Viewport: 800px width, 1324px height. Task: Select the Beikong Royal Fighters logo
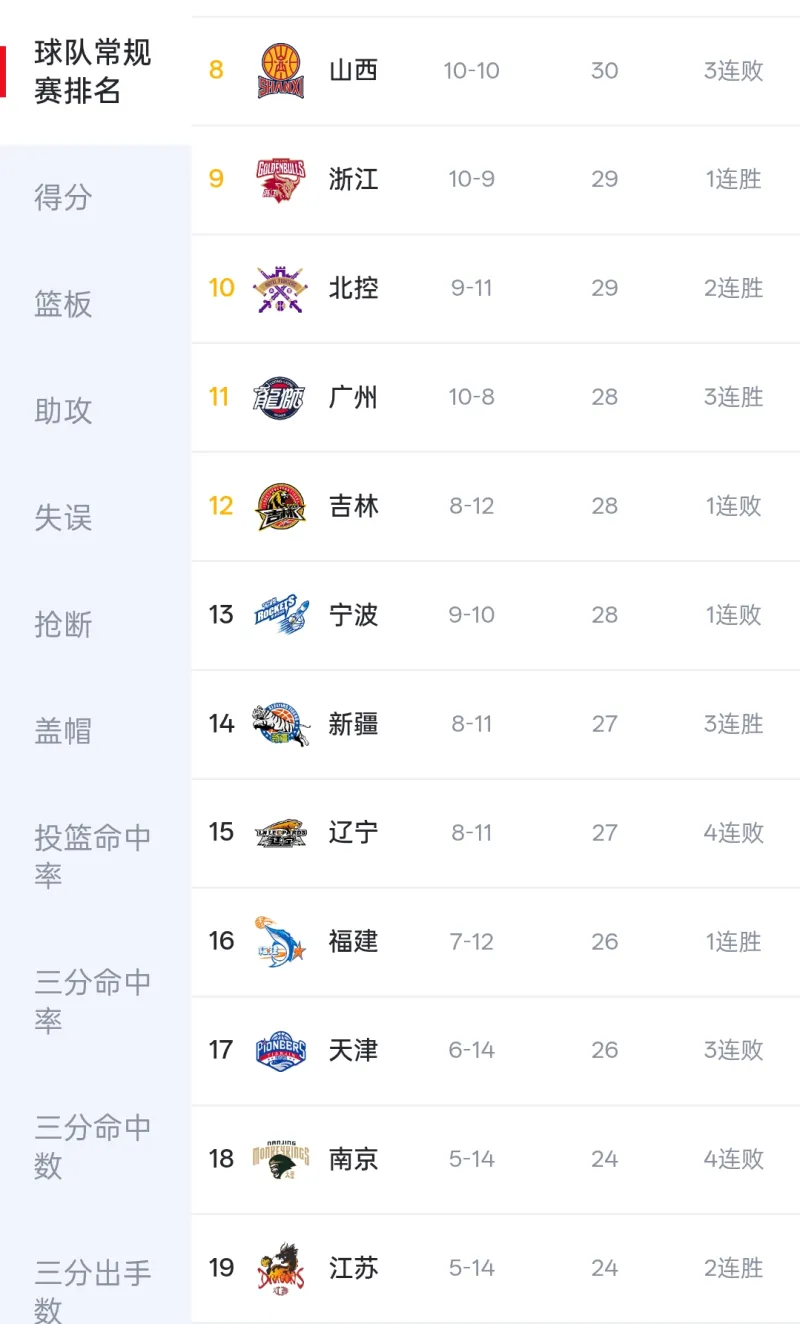279,289
